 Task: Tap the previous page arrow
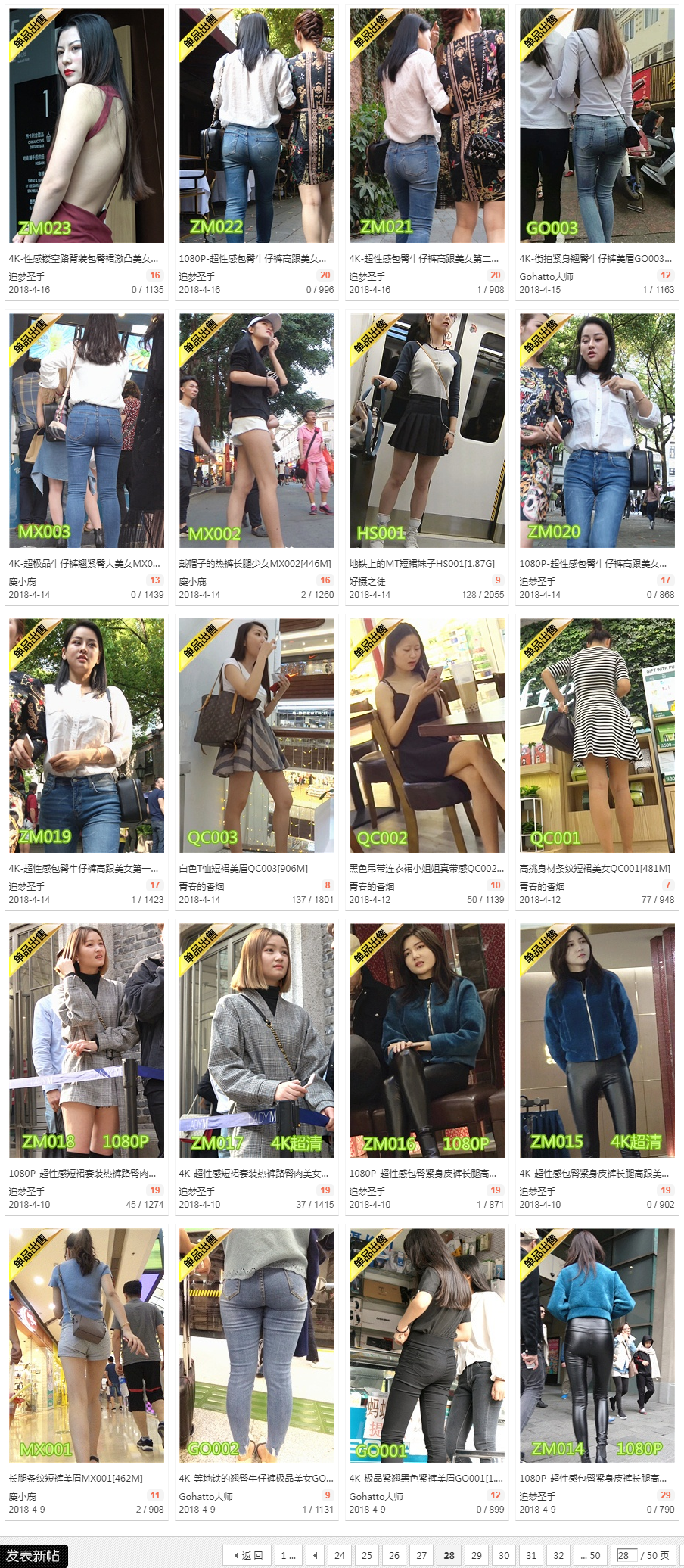tap(315, 1555)
